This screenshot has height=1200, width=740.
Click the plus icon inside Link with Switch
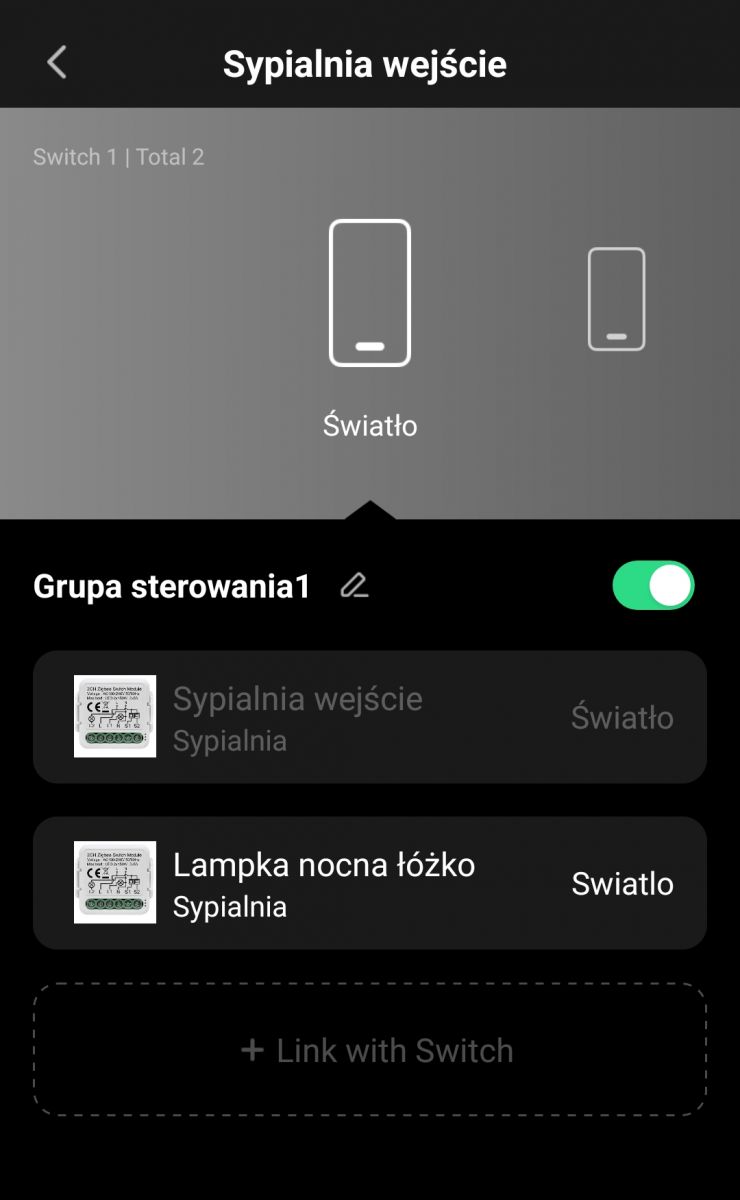coord(252,1051)
